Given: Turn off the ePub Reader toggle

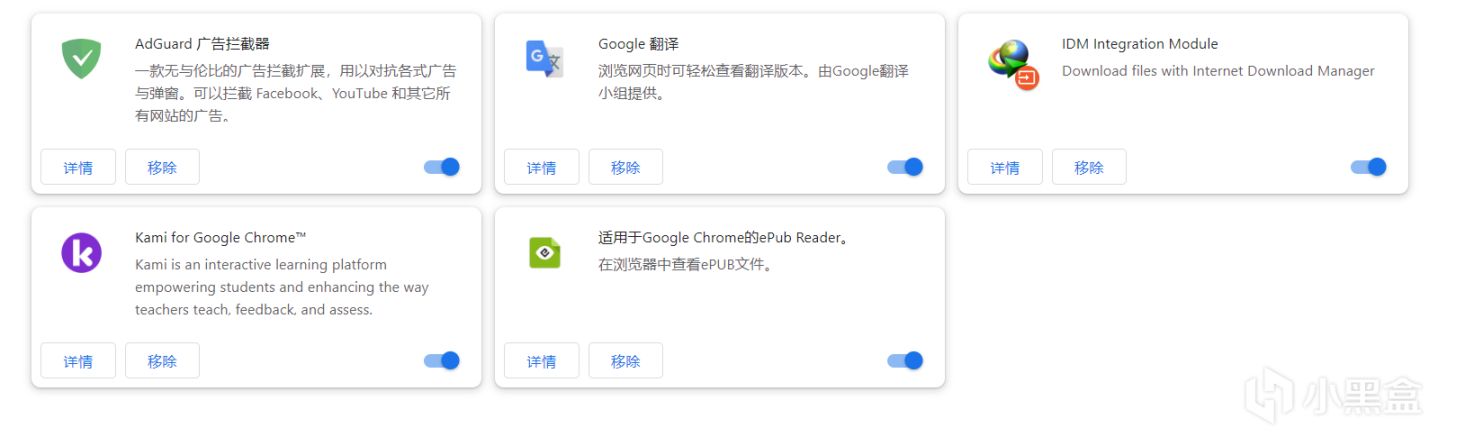Looking at the screenshot, I should 905,361.
